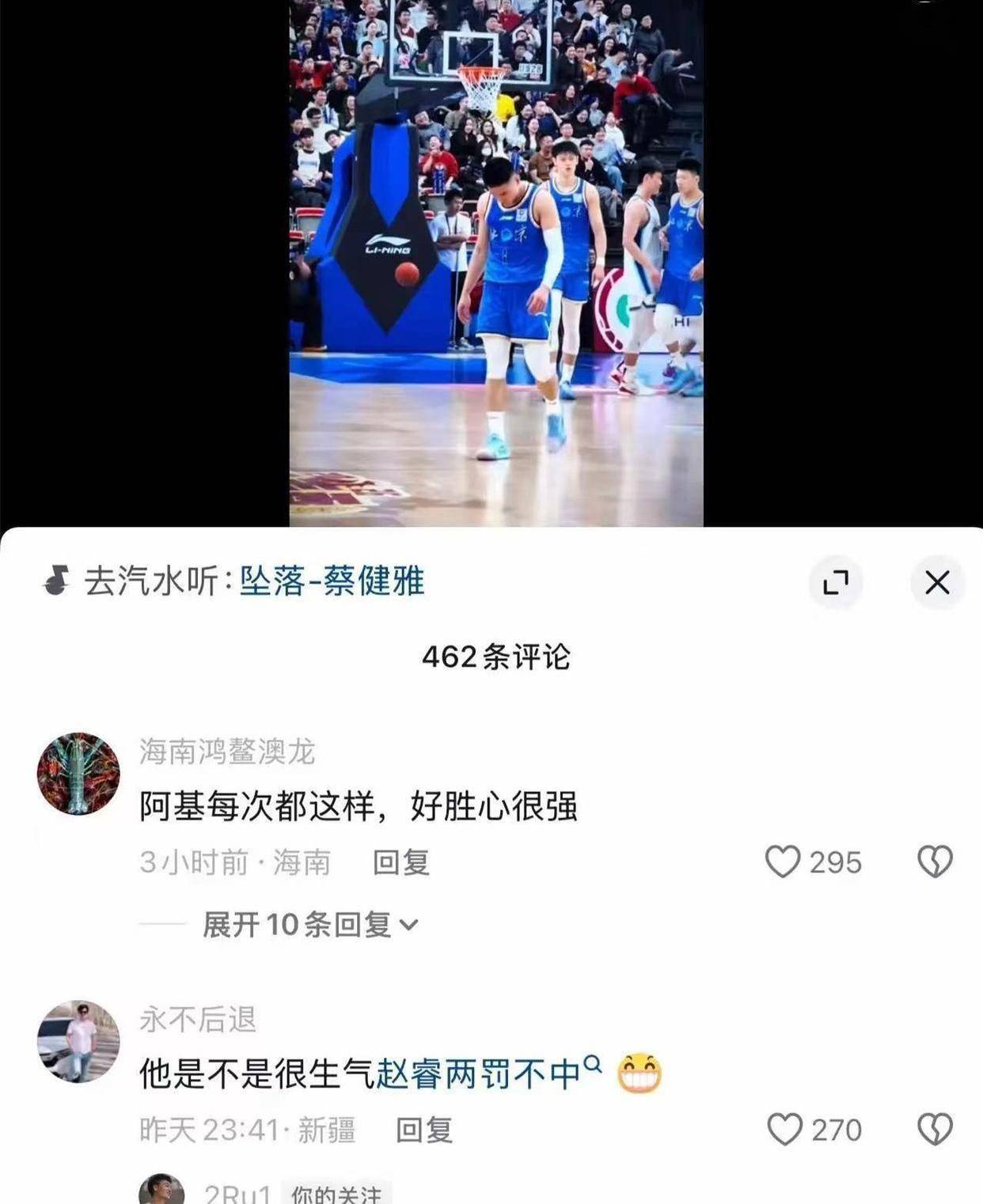Like the comment by 海南鸿鳌澳龙

tap(783, 861)
